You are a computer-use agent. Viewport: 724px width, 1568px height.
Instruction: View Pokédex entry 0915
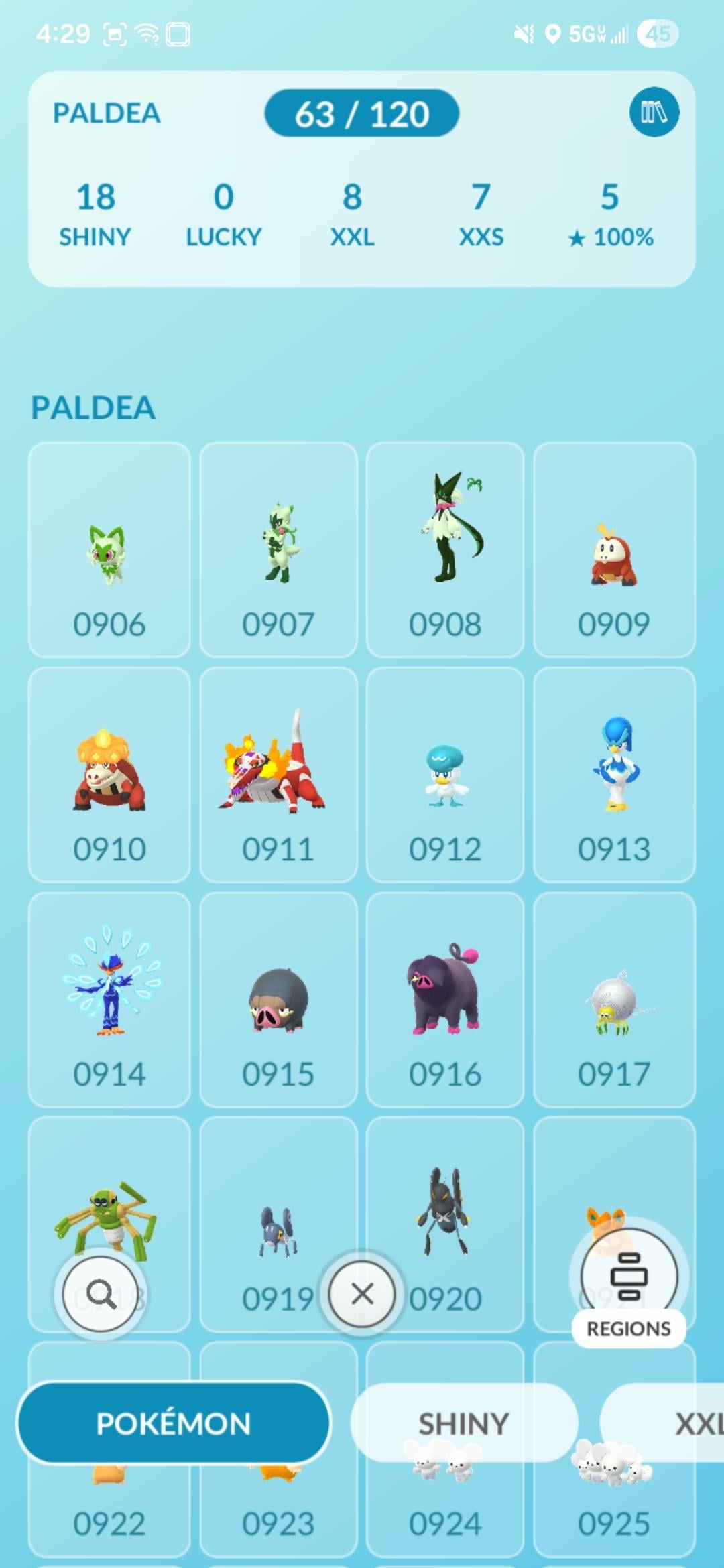click(x=278, y=998)
